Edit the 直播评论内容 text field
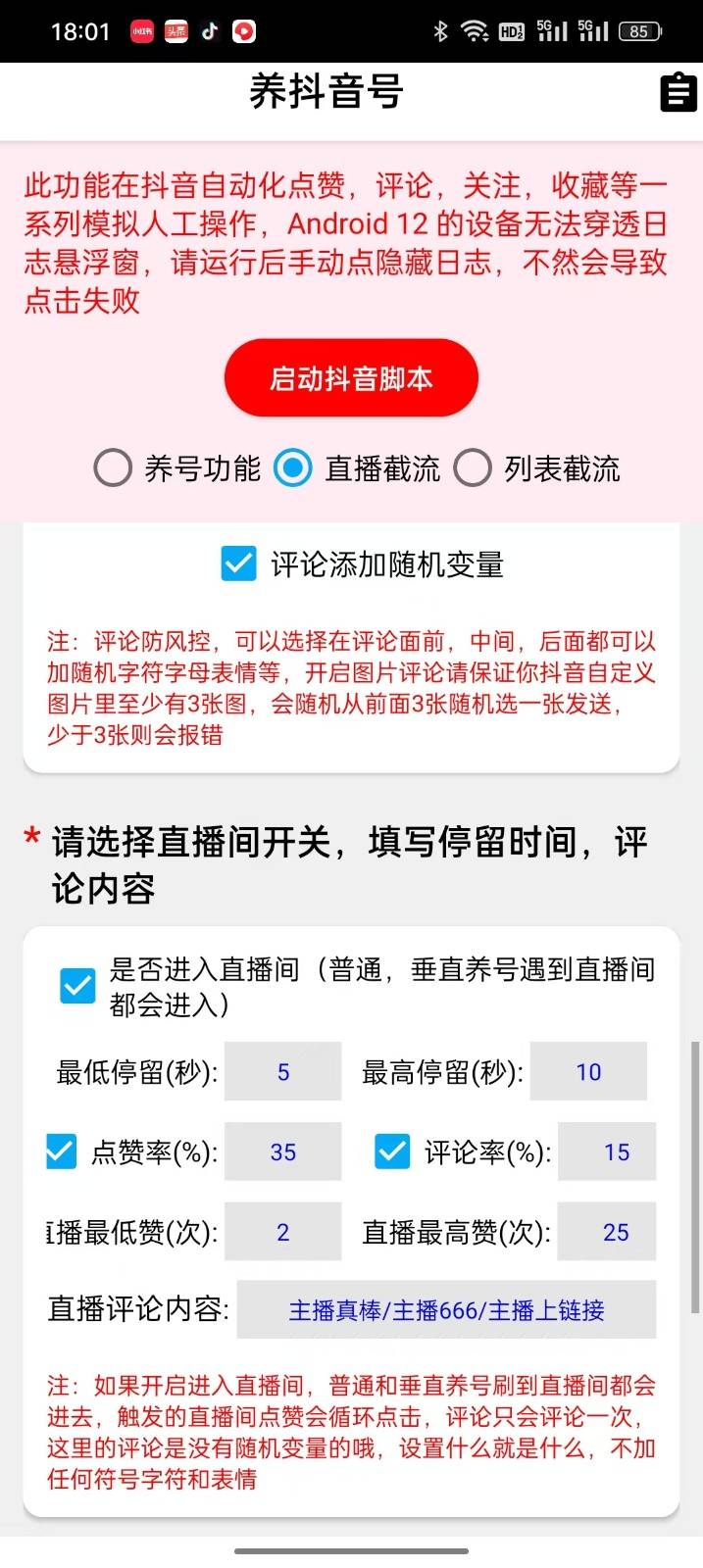Screen dimensions: 703x1568 click(446, 1310)
